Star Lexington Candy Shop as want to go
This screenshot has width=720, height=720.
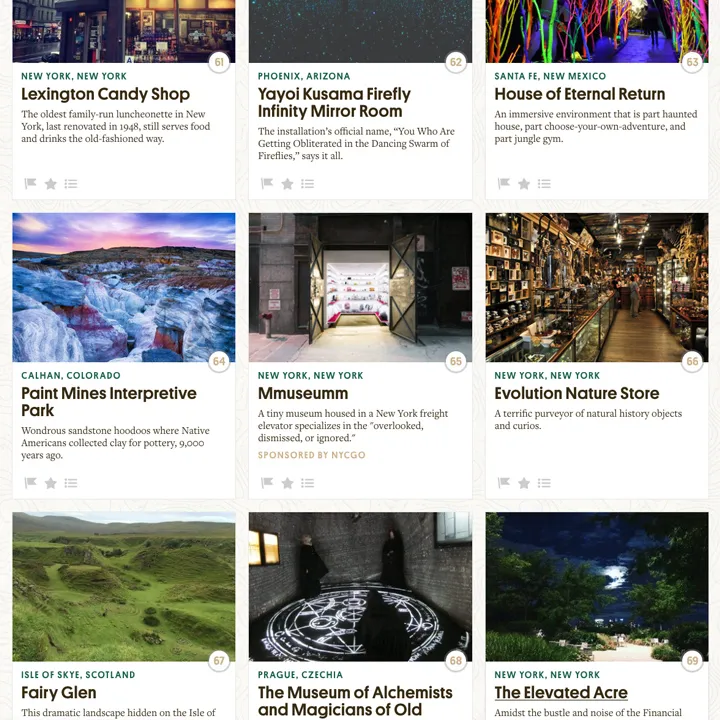(51, 184)
